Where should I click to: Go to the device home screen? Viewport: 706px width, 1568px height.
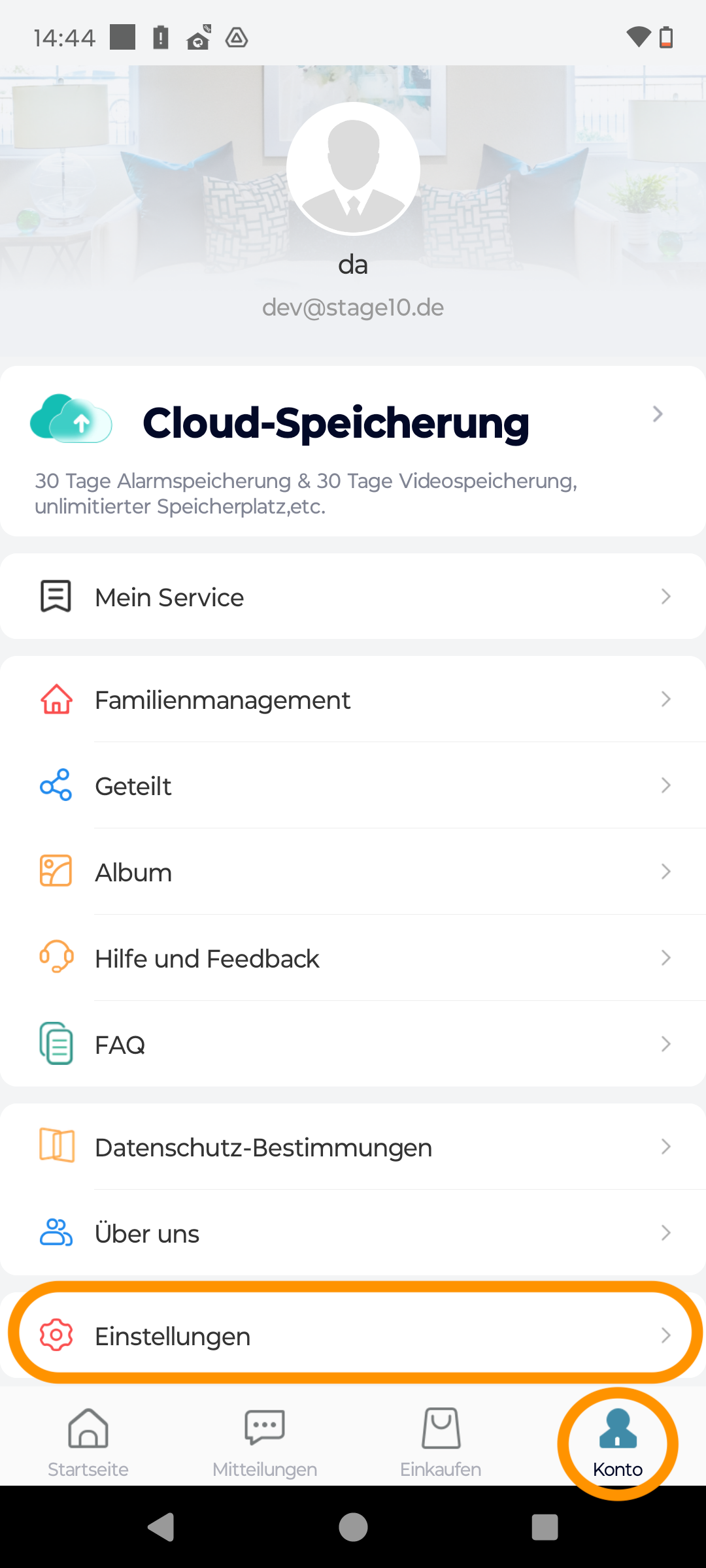click(x=353, y=1527)
